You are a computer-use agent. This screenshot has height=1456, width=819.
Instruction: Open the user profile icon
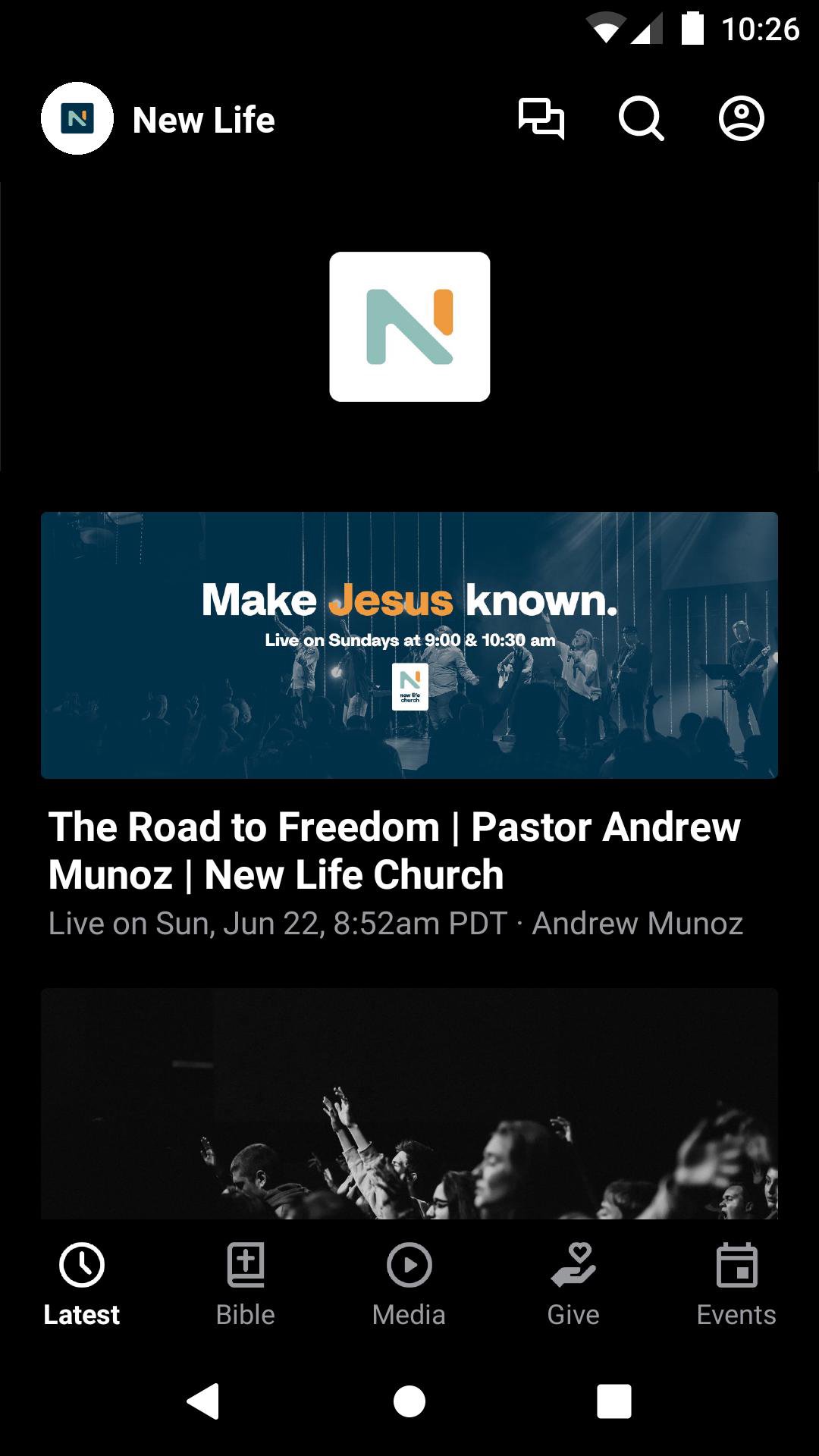[x=741, y=119]
